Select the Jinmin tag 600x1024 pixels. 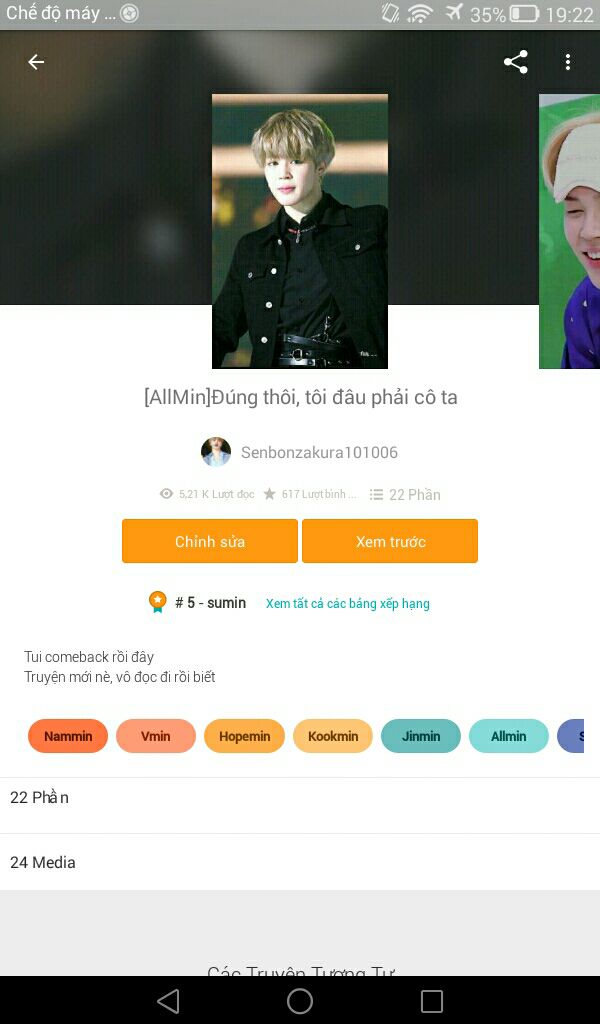pyautogui.click(x=420, y=736)
